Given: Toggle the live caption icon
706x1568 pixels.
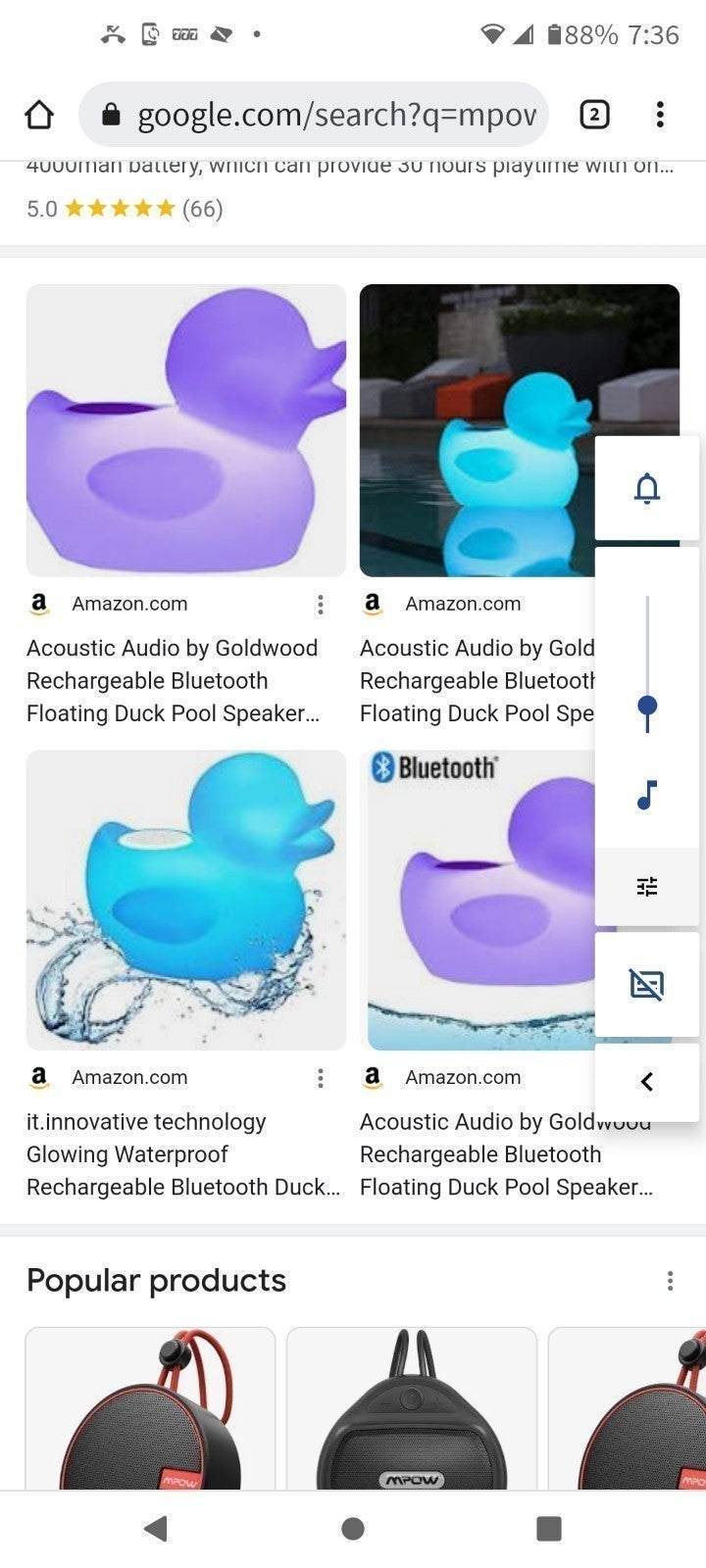Looking at the screenshot, I should [647, 984].
